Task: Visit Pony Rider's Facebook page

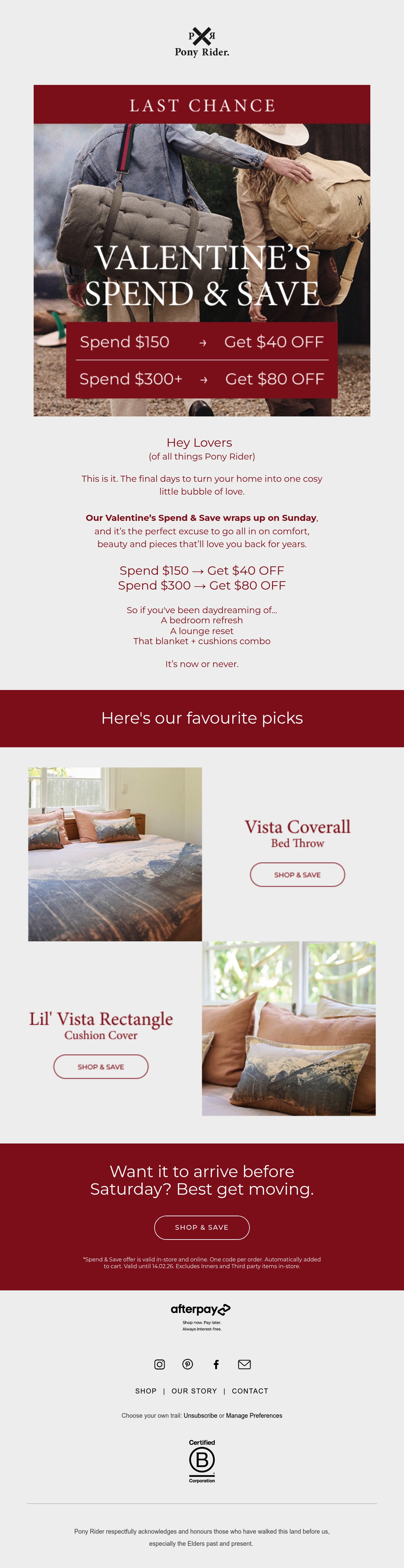Action: (216, 1364)
